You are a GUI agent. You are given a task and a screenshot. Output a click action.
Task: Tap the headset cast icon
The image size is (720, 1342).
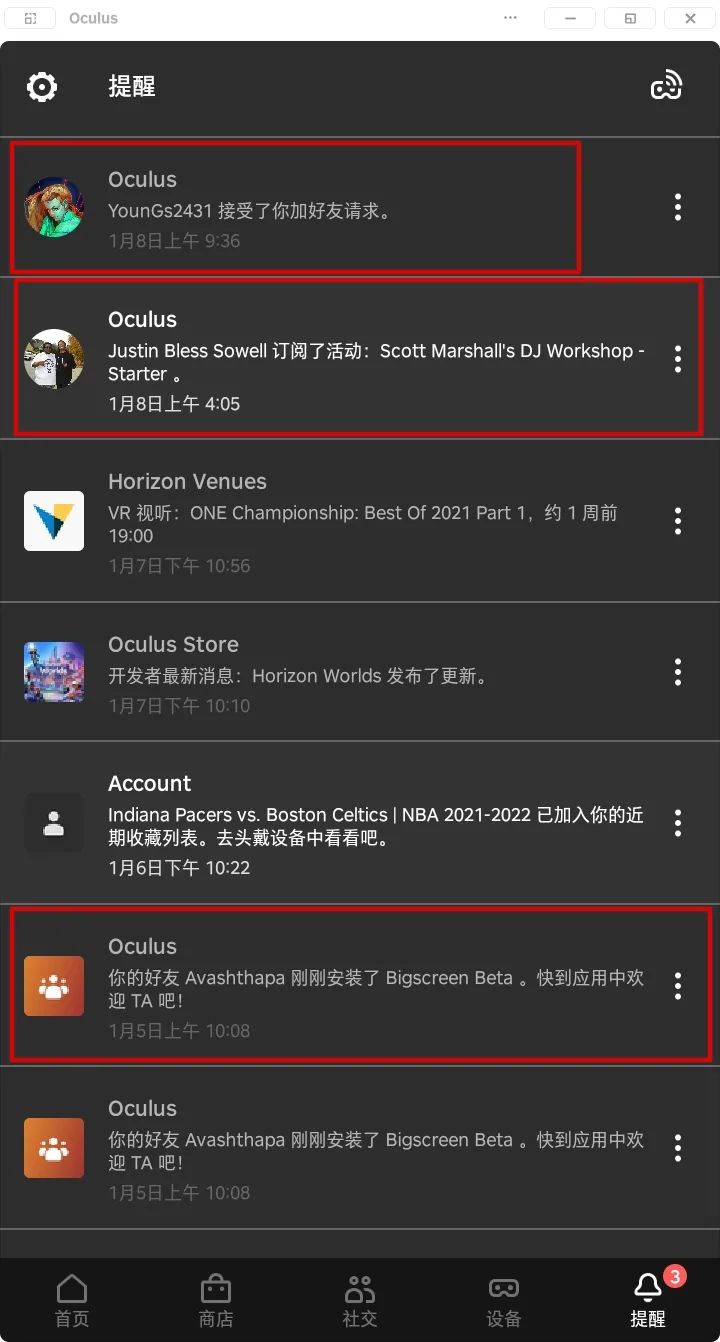[x=666, y=86]
